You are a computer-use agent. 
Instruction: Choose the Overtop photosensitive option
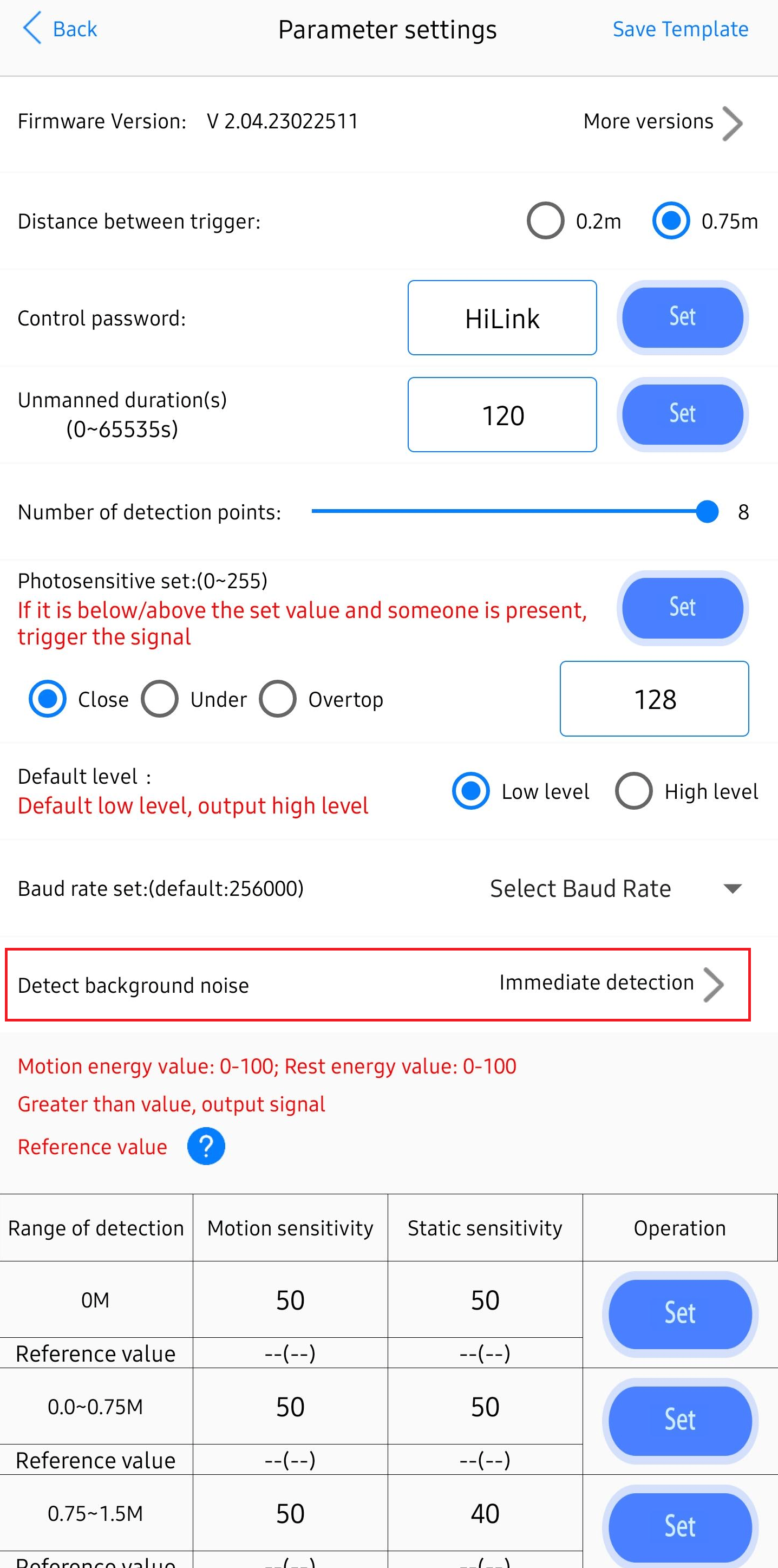tap(278, 699)
